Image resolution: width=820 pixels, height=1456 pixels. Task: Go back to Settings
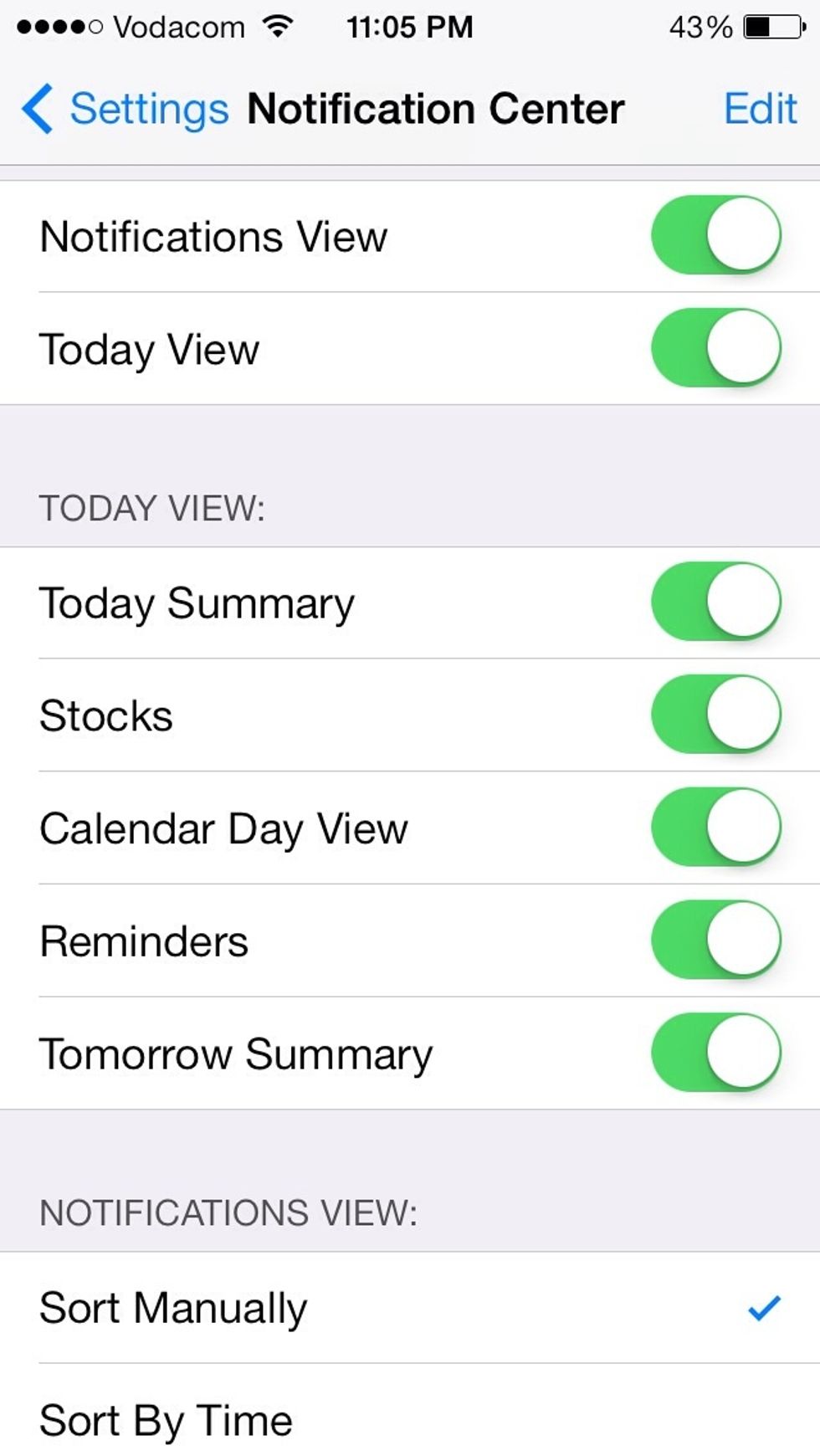click(126, 109)
